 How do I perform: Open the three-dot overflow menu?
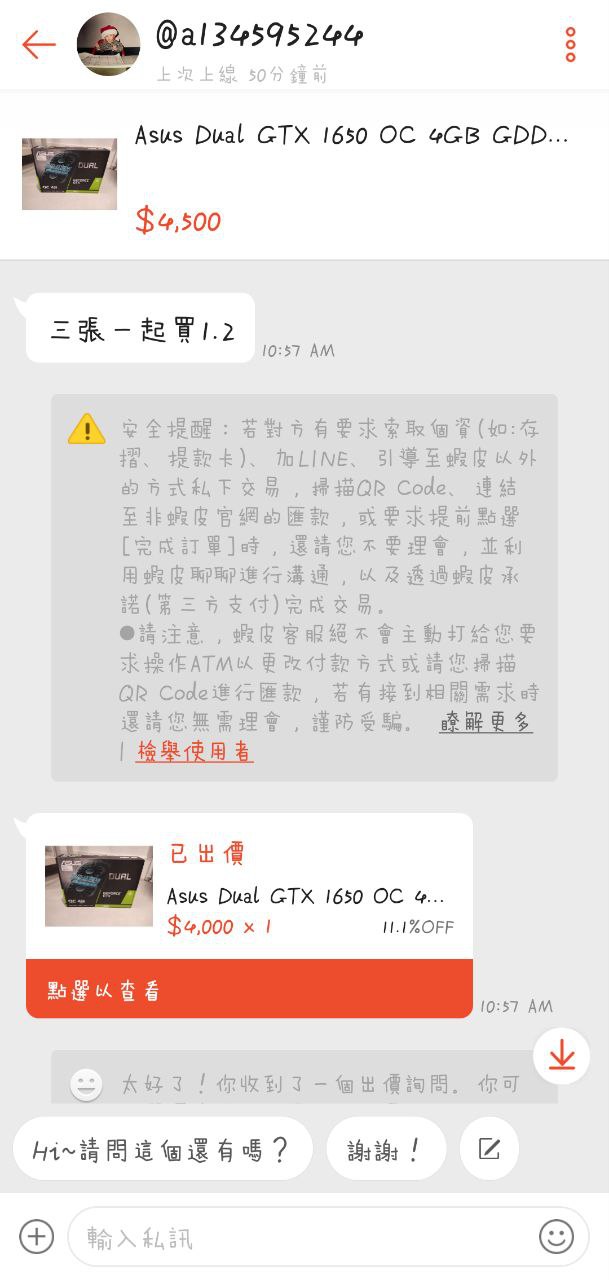(570, 45)
